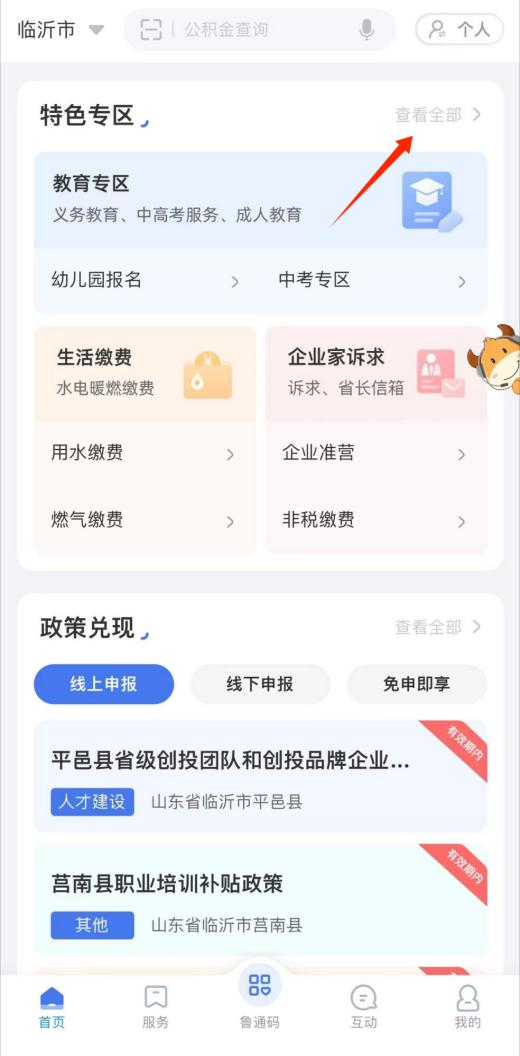Open 企业准营
The width and height of the screenshot is (520, 1056).
pos(374,453)
